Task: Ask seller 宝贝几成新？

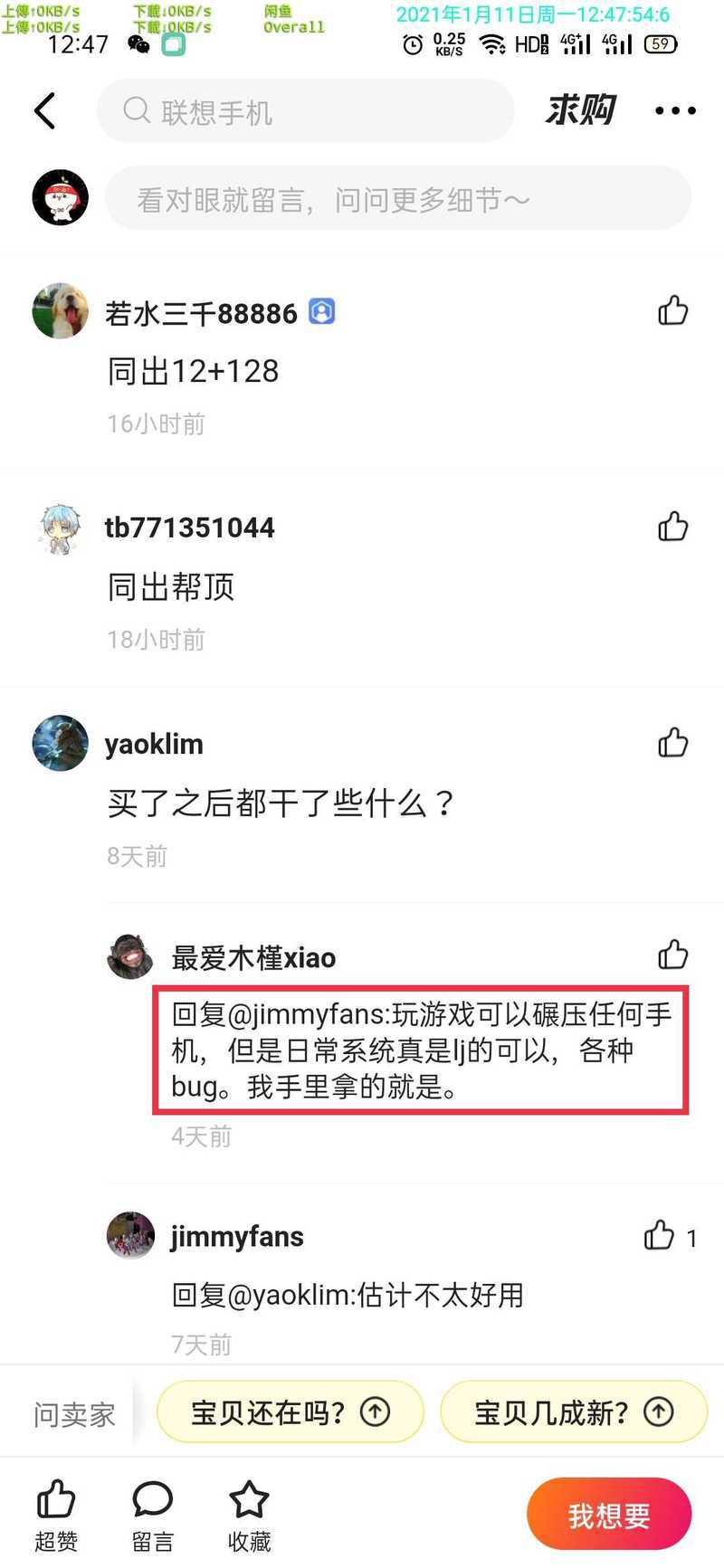Action: coord(573,1411)
